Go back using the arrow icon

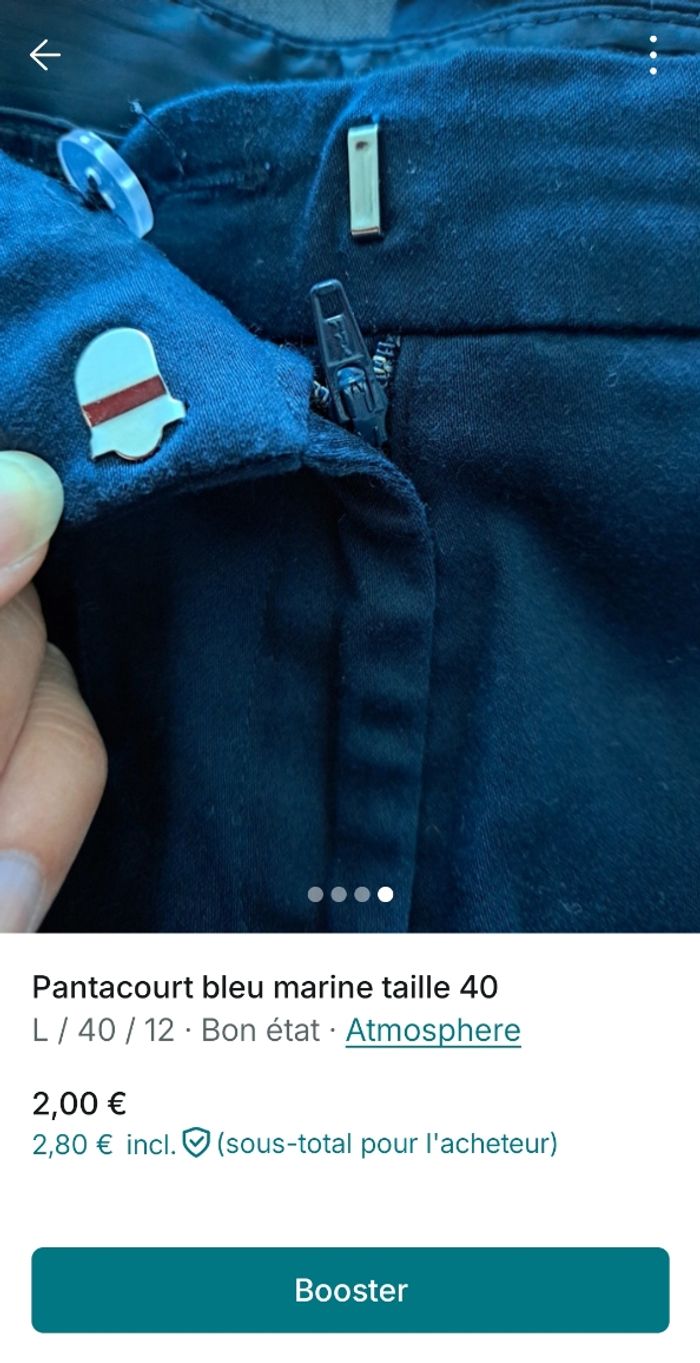coord(45,55)
